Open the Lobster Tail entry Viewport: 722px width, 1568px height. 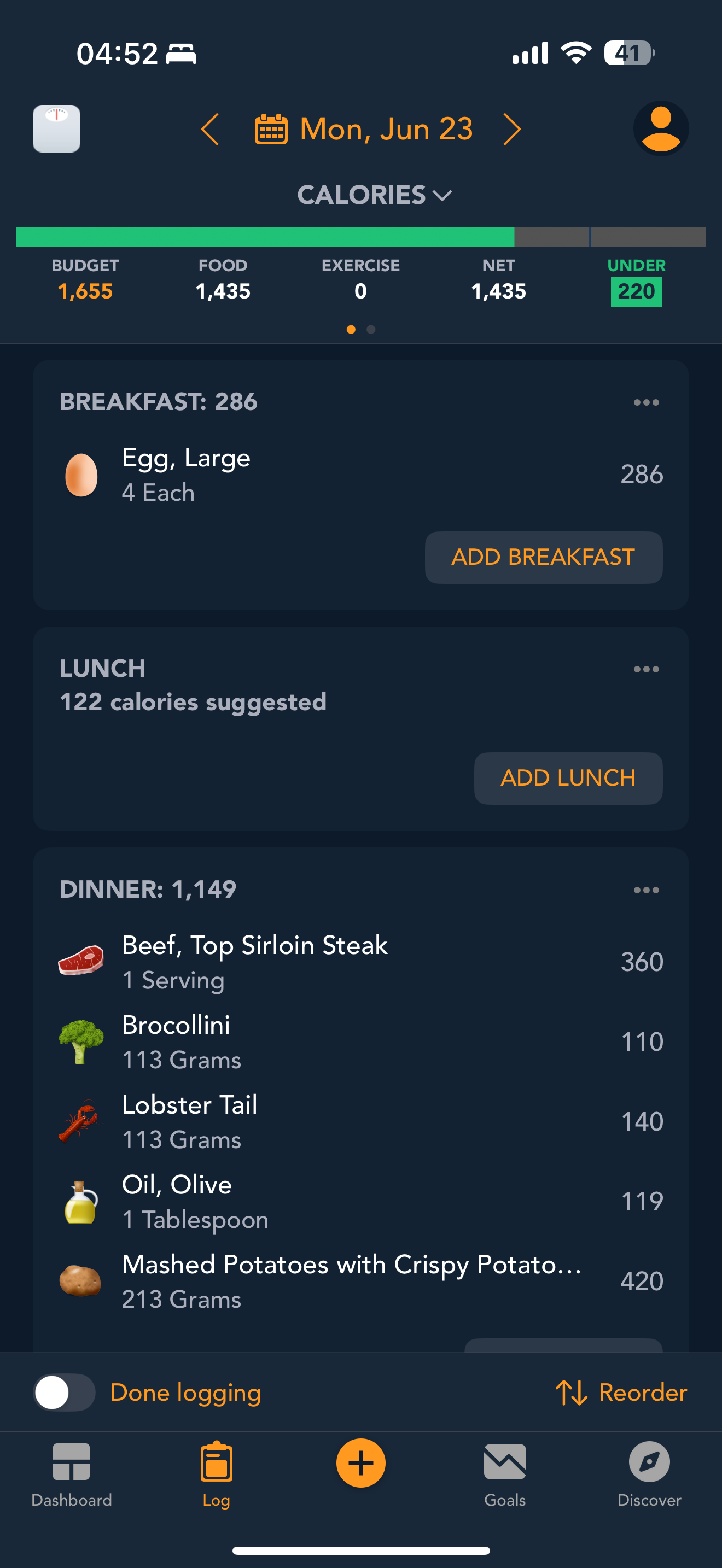click(361, 1122)
